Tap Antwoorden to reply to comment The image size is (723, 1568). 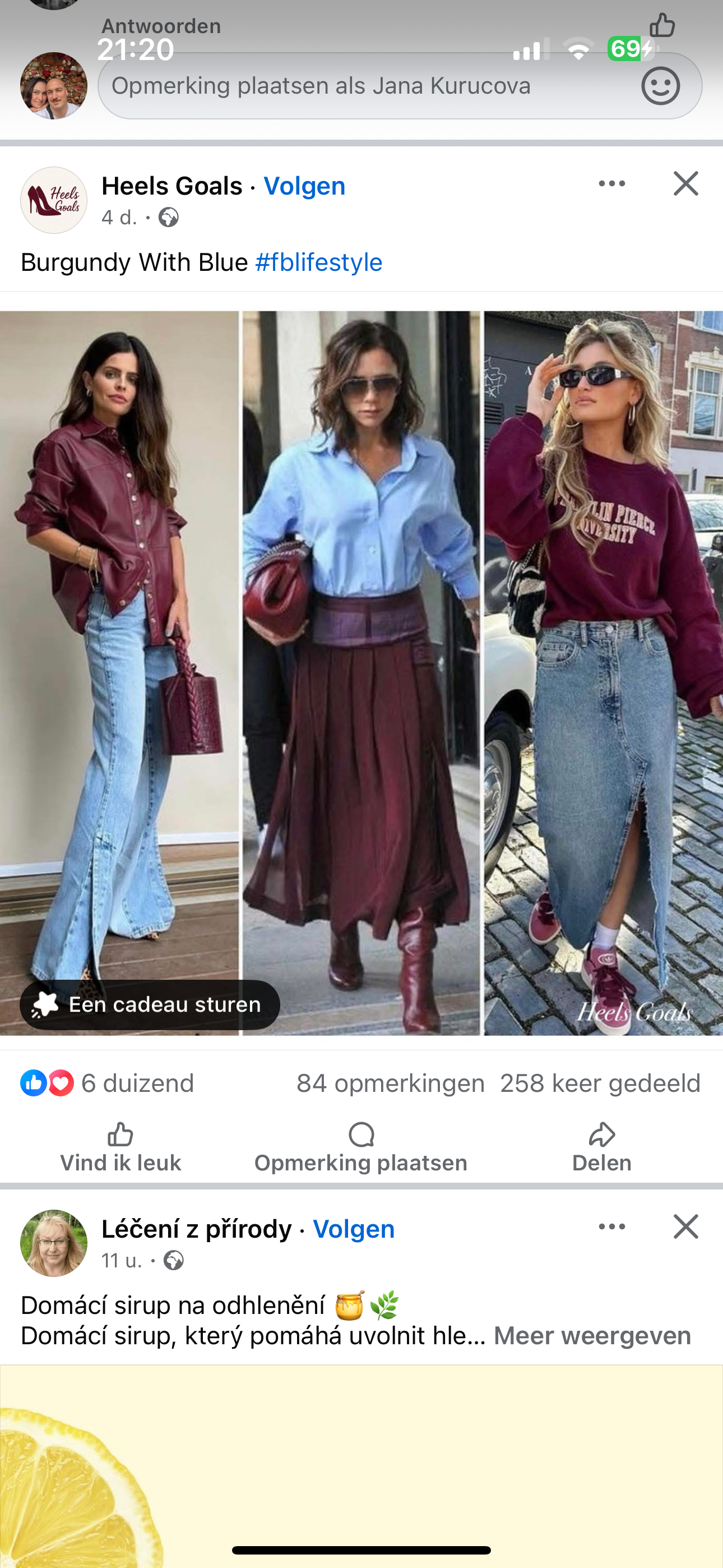pyautogui.click(x=161, y=26)
